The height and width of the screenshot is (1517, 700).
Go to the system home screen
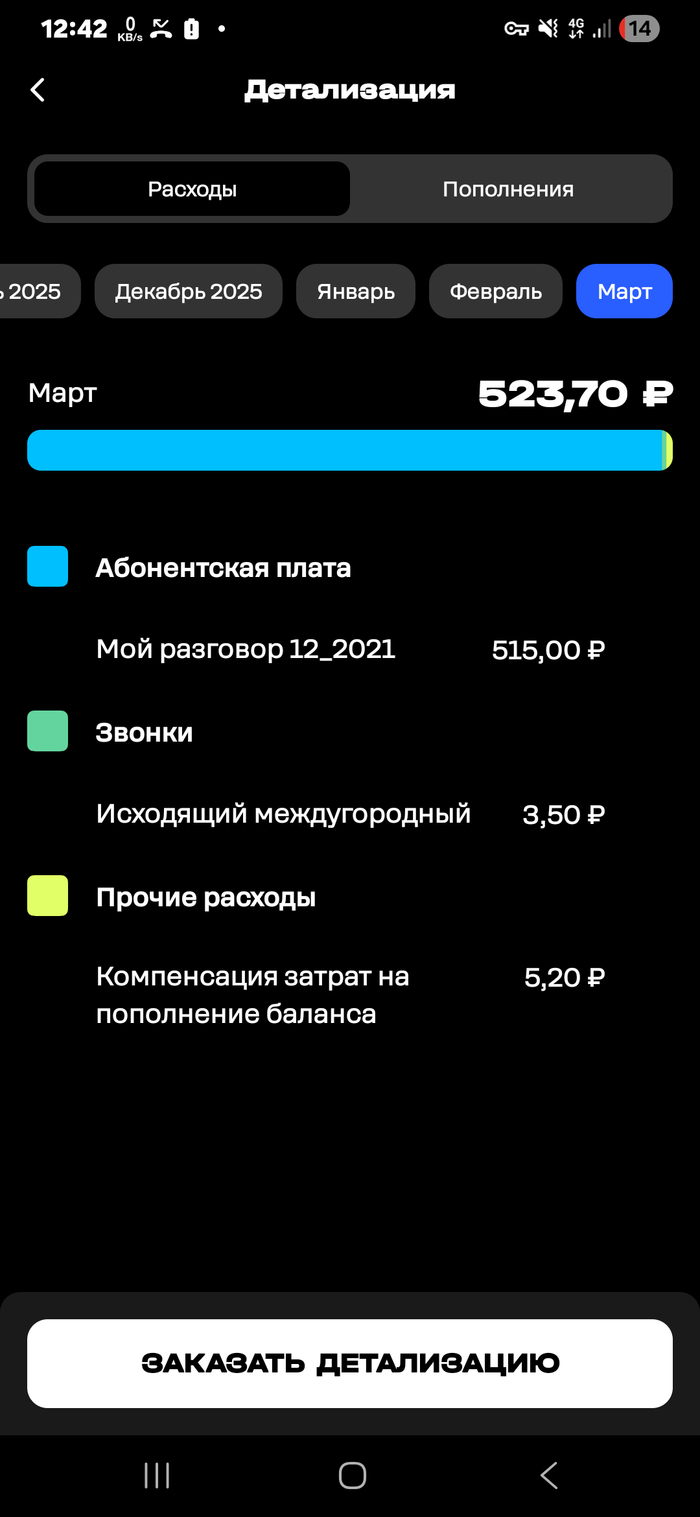[x=352, y=1475]
